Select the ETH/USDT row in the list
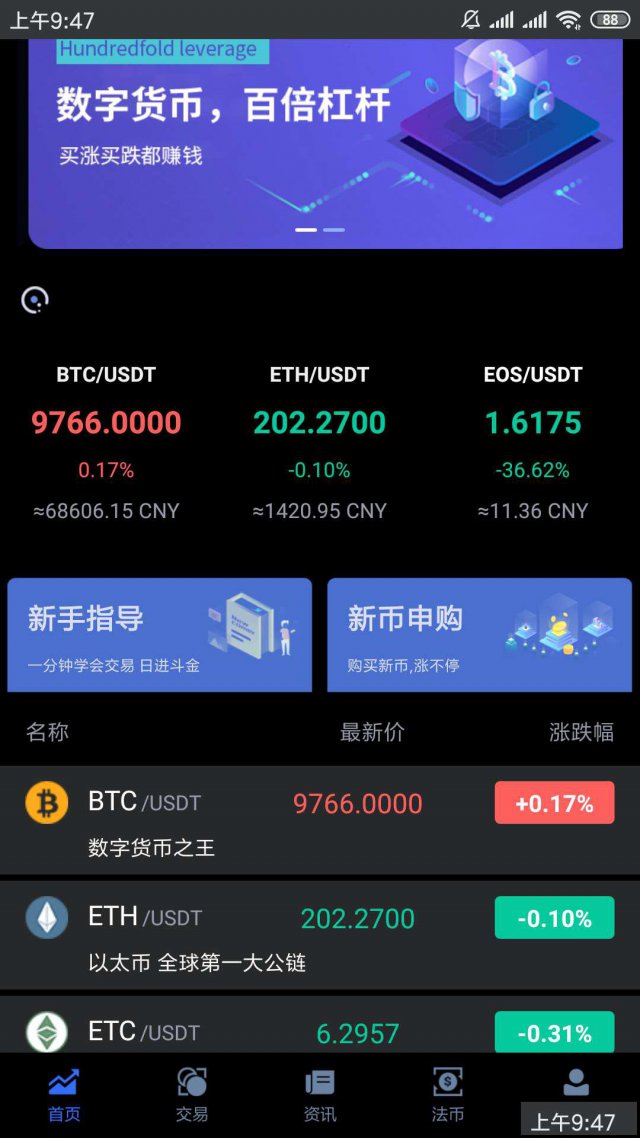Viewport: 640px width, 1138px height. [x=320, y=935]
